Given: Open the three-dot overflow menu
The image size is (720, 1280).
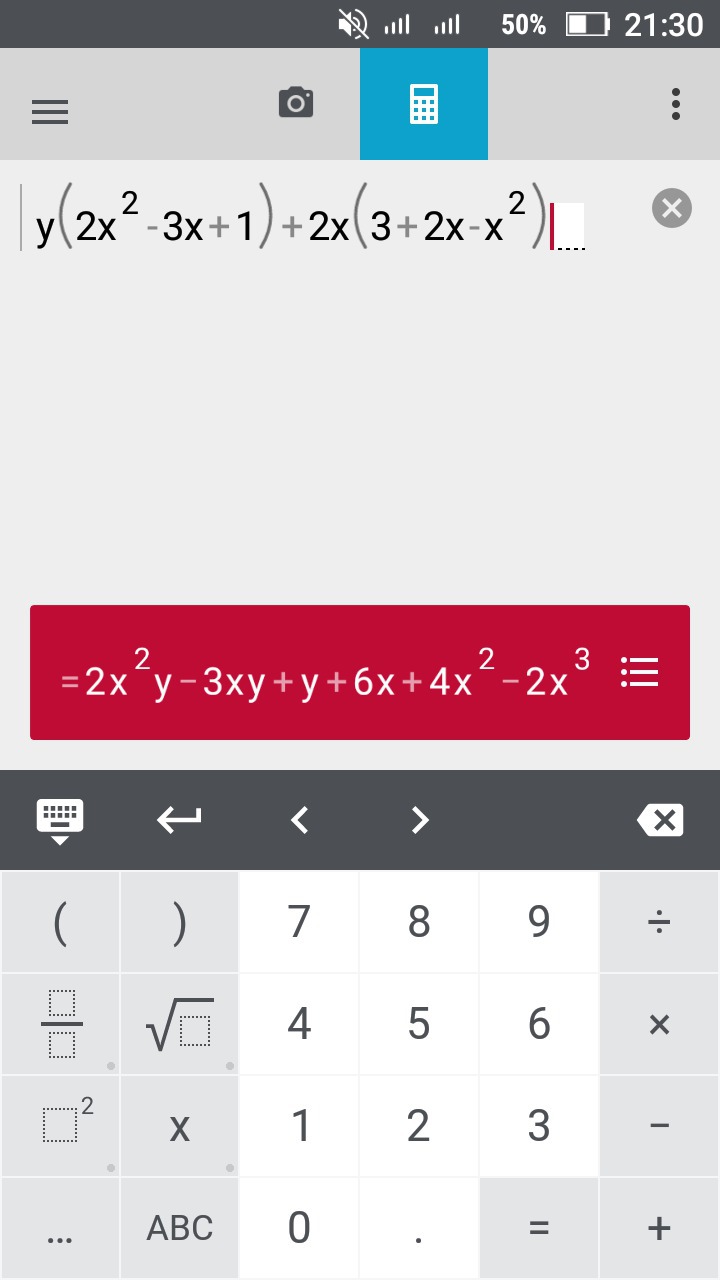Looking at the screenshot, I should pyautogui.click(x=676, y=104).
